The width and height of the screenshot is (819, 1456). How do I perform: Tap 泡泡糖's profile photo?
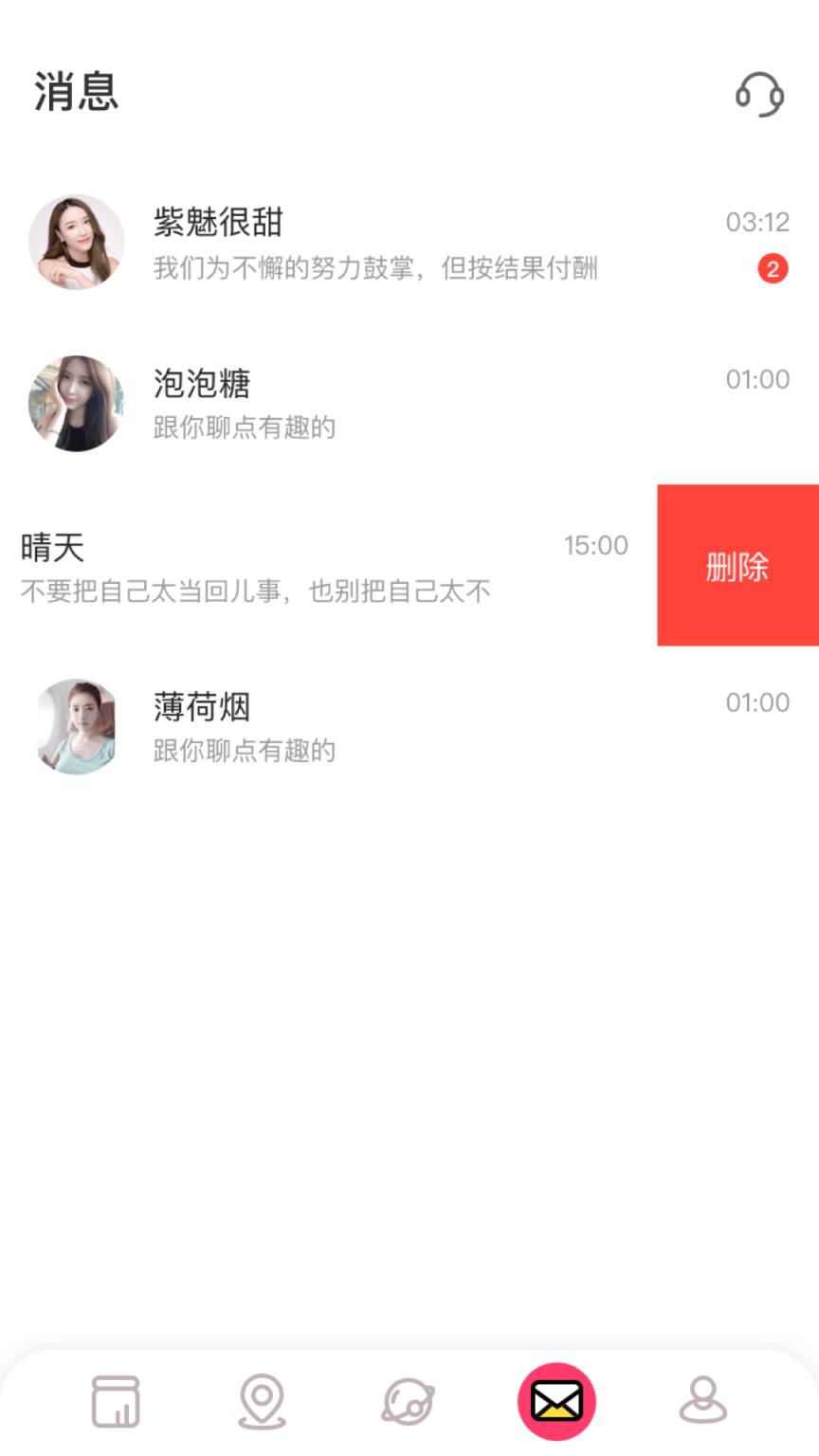(76, 403)
